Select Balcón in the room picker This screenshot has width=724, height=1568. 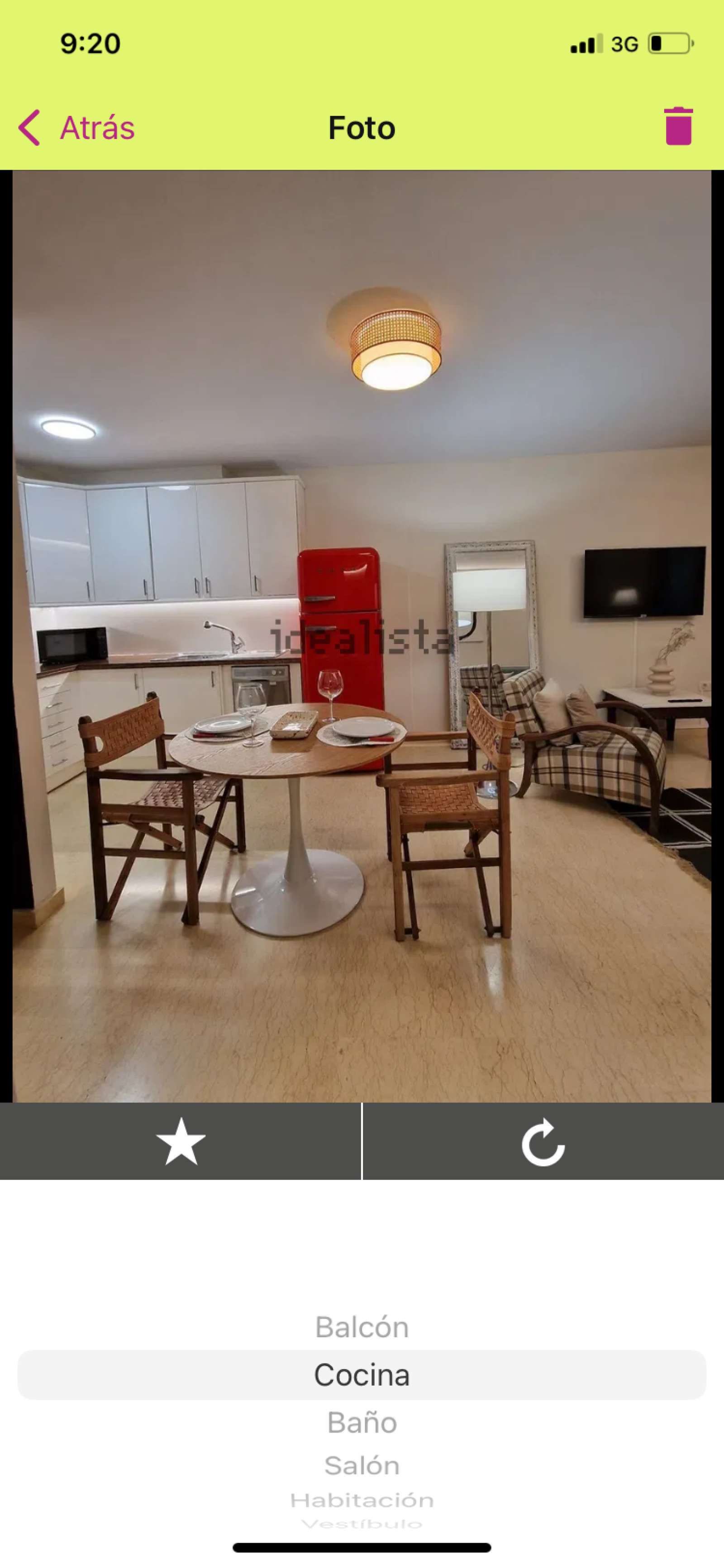tap(362, 1327)
